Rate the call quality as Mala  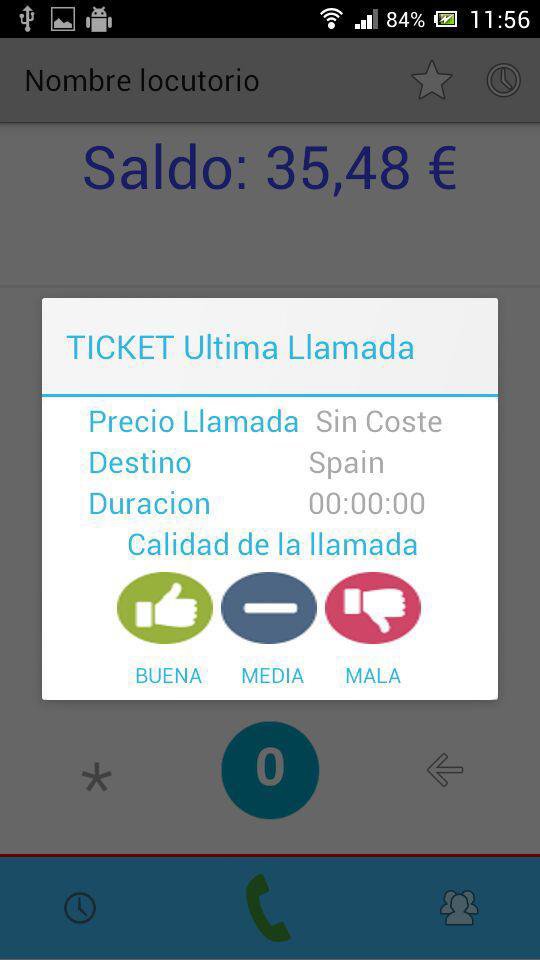373,608
